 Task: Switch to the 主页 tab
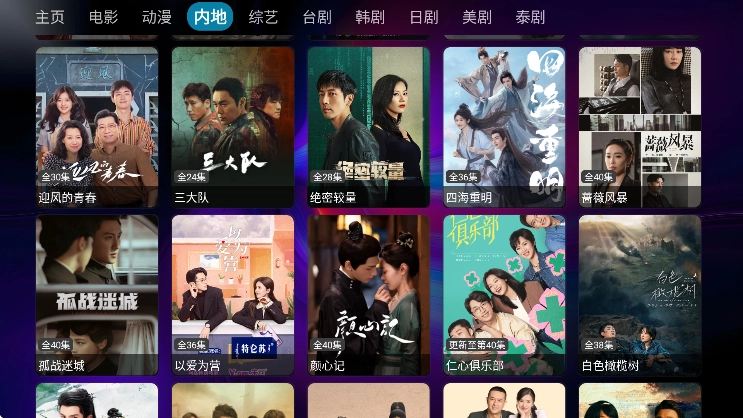[x=50, y=17]
